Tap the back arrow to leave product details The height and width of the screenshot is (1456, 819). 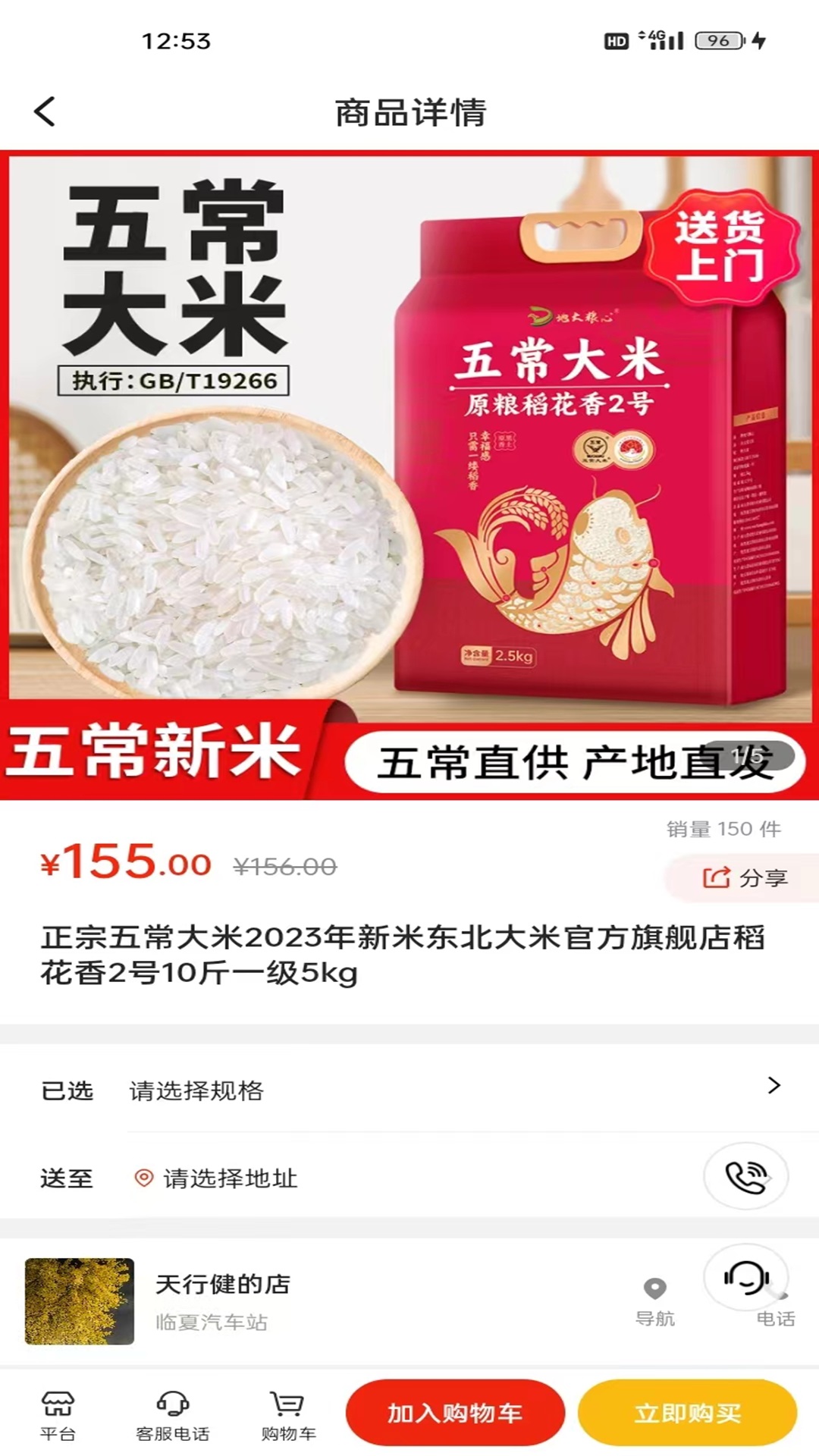point(45,112)
